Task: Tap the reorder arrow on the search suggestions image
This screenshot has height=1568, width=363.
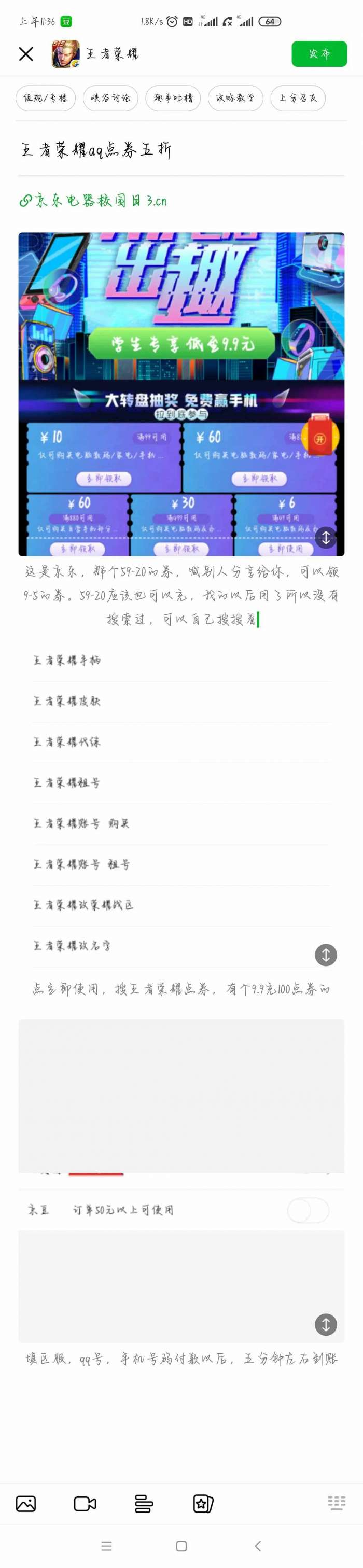Action: (x=326, y=955)
